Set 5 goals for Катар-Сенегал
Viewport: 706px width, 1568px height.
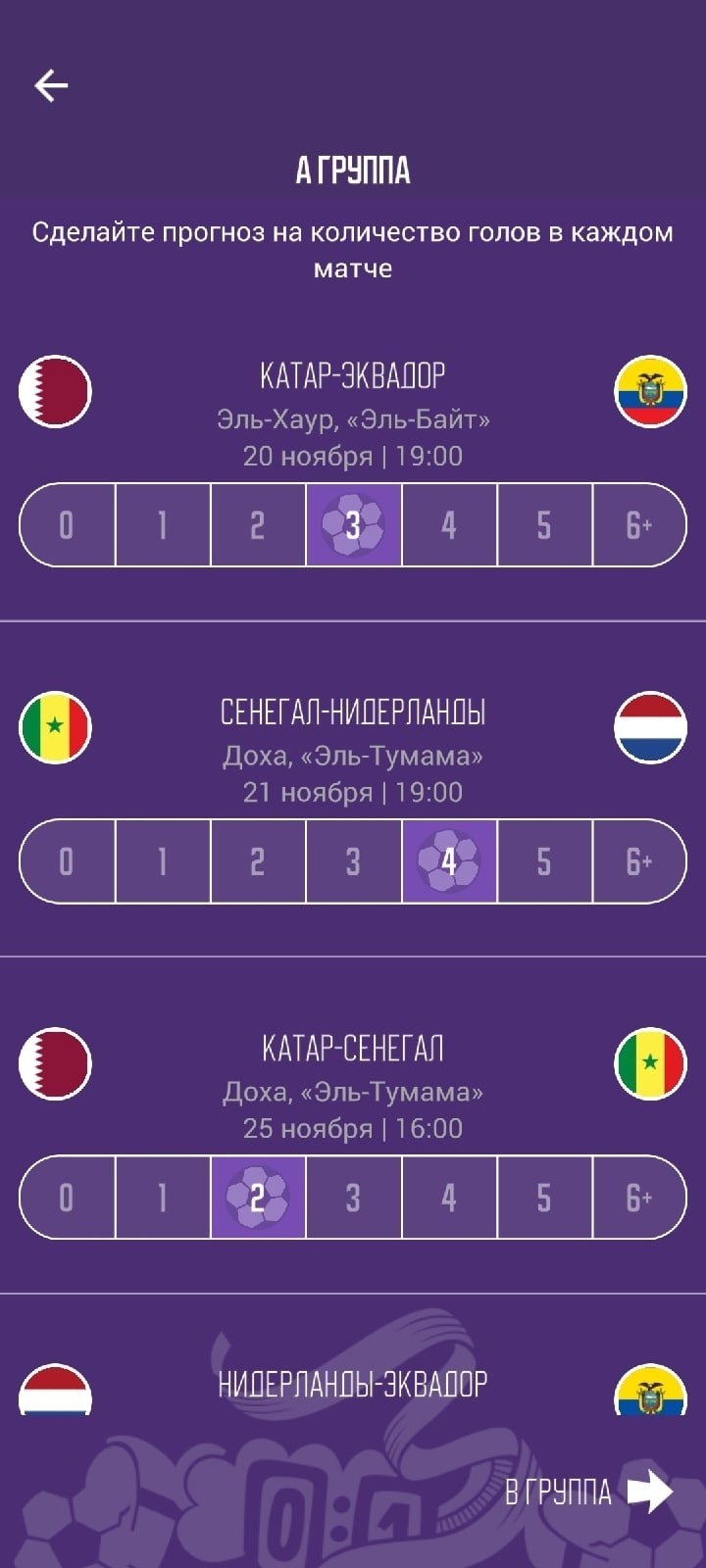point(544,1198)
